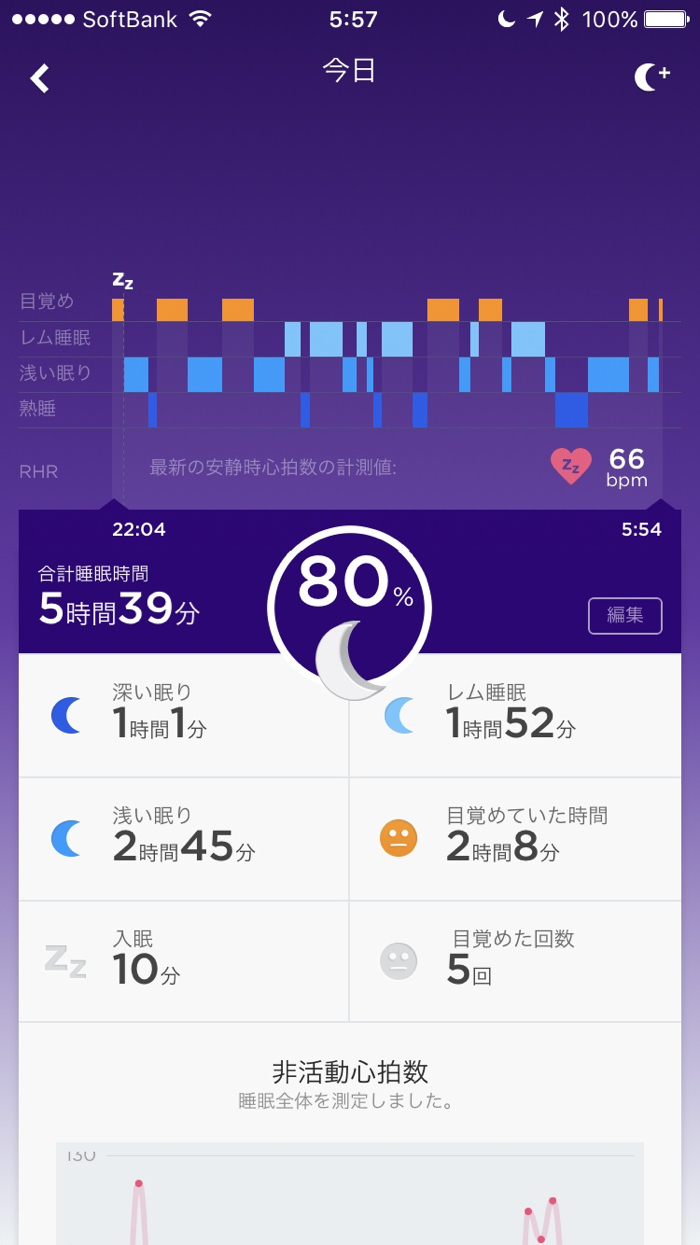Open the 浅い眠り light sleep tile
The image size is (700, 1245).
(184, 839)
